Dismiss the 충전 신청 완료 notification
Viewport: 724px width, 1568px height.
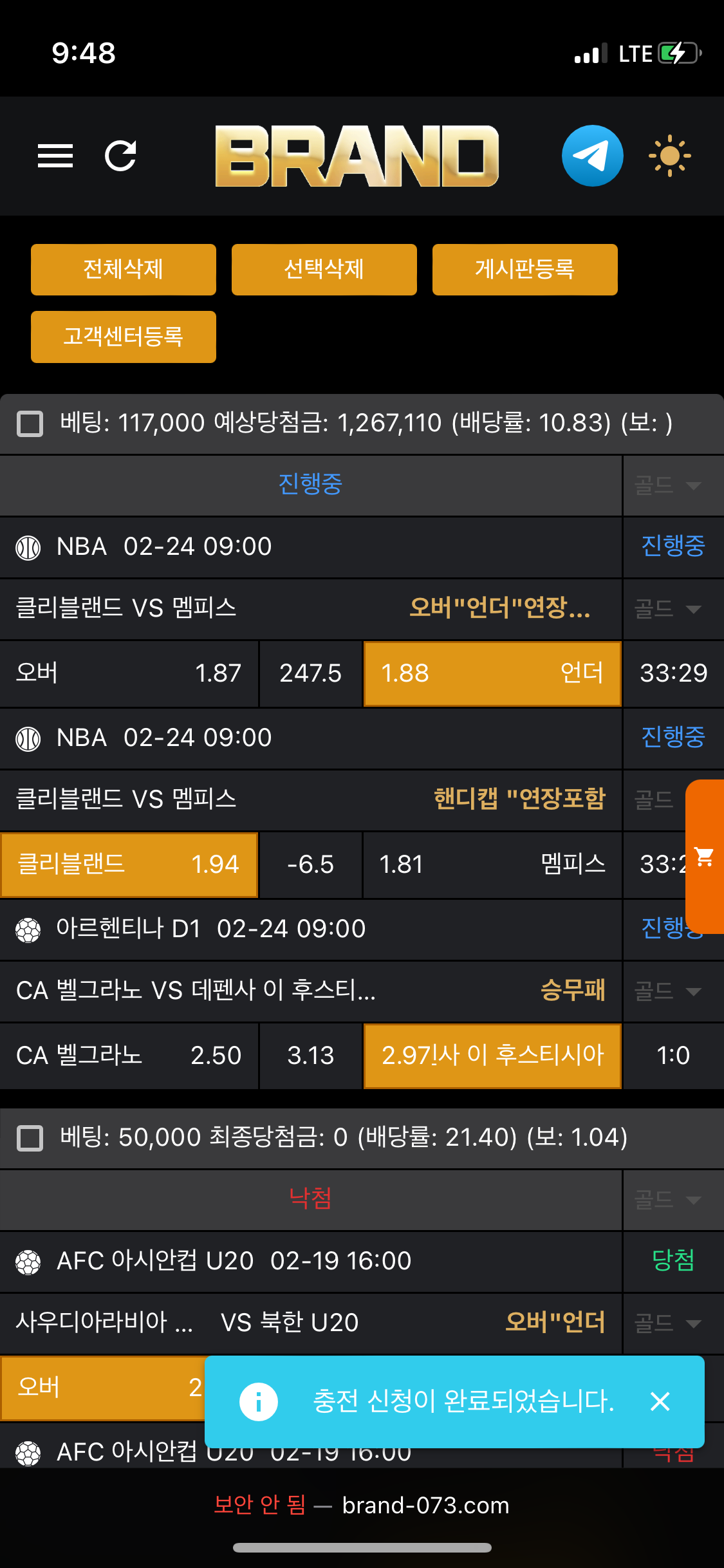pos(660,1401)
